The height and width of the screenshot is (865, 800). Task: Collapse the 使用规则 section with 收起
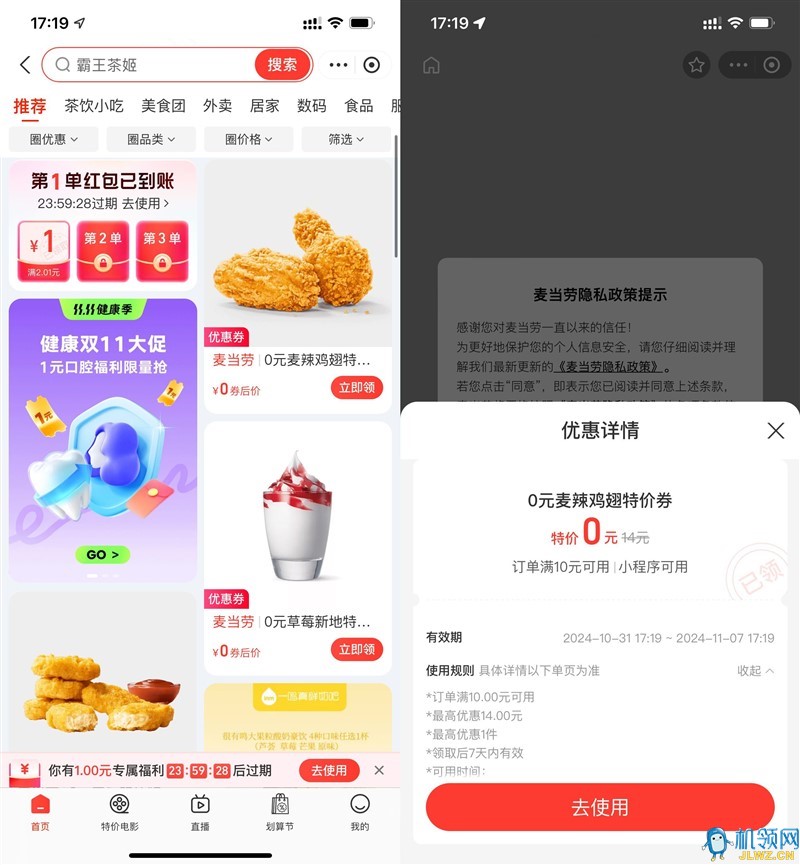(755, 671)
